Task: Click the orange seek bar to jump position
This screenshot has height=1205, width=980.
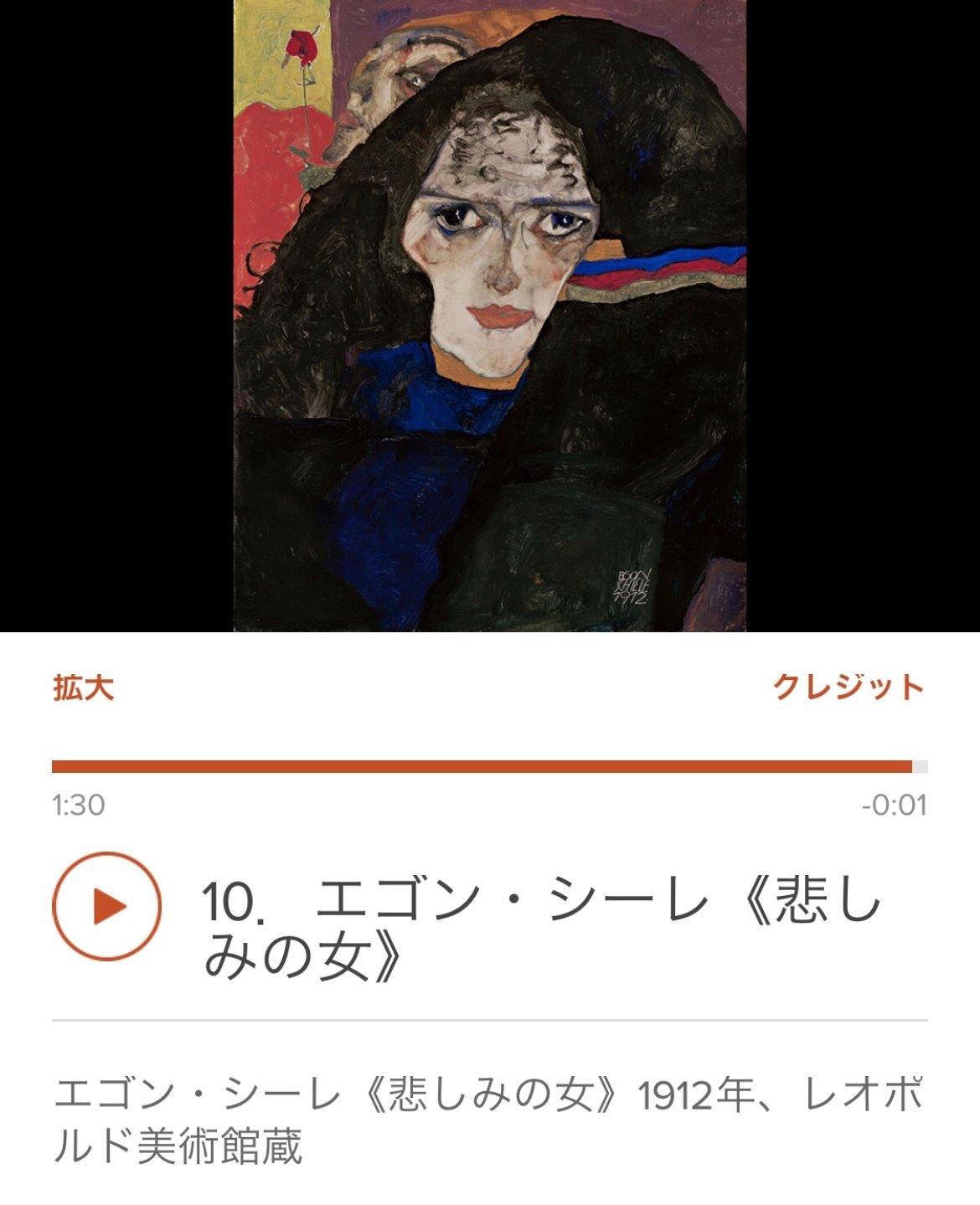Action: (486, 764)
